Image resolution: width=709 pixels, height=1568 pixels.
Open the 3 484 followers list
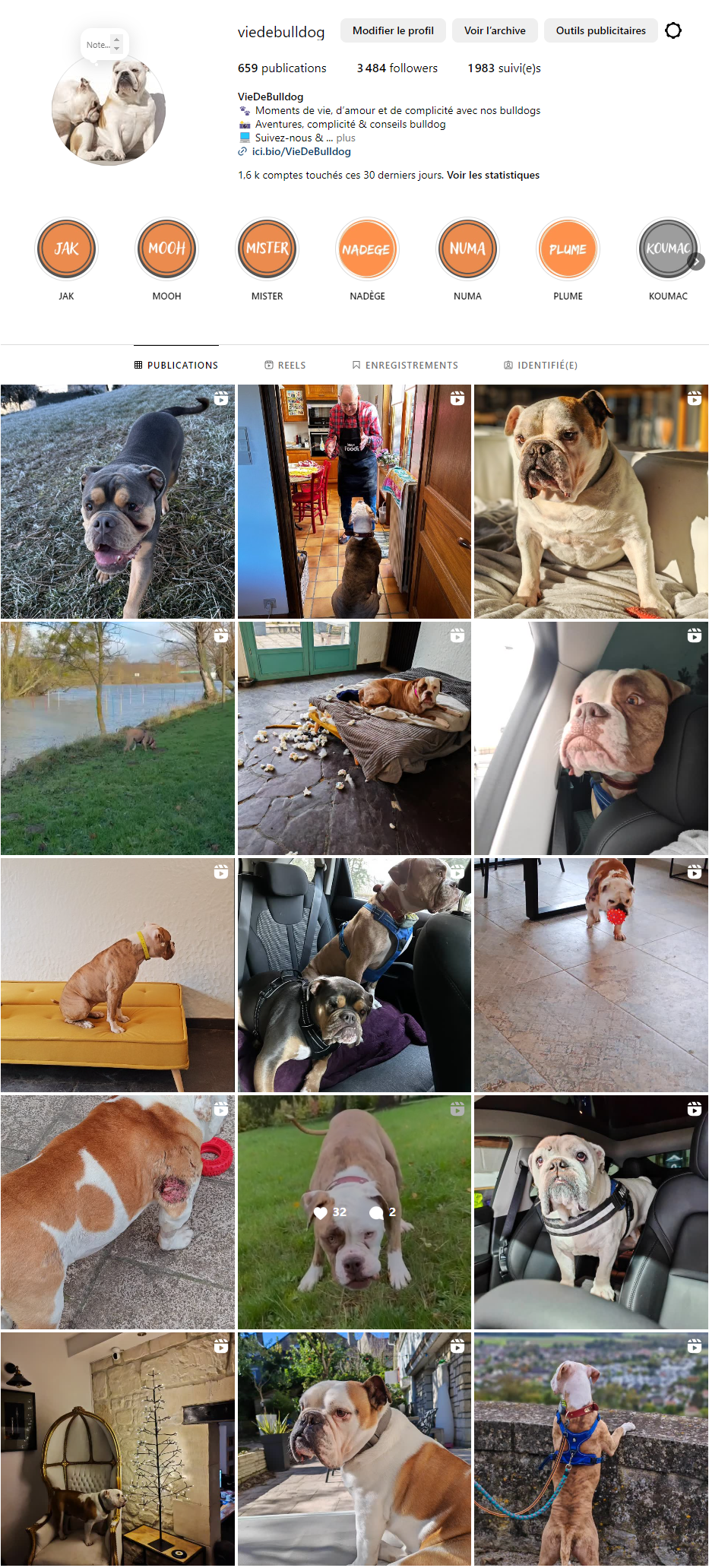(397, 68)
